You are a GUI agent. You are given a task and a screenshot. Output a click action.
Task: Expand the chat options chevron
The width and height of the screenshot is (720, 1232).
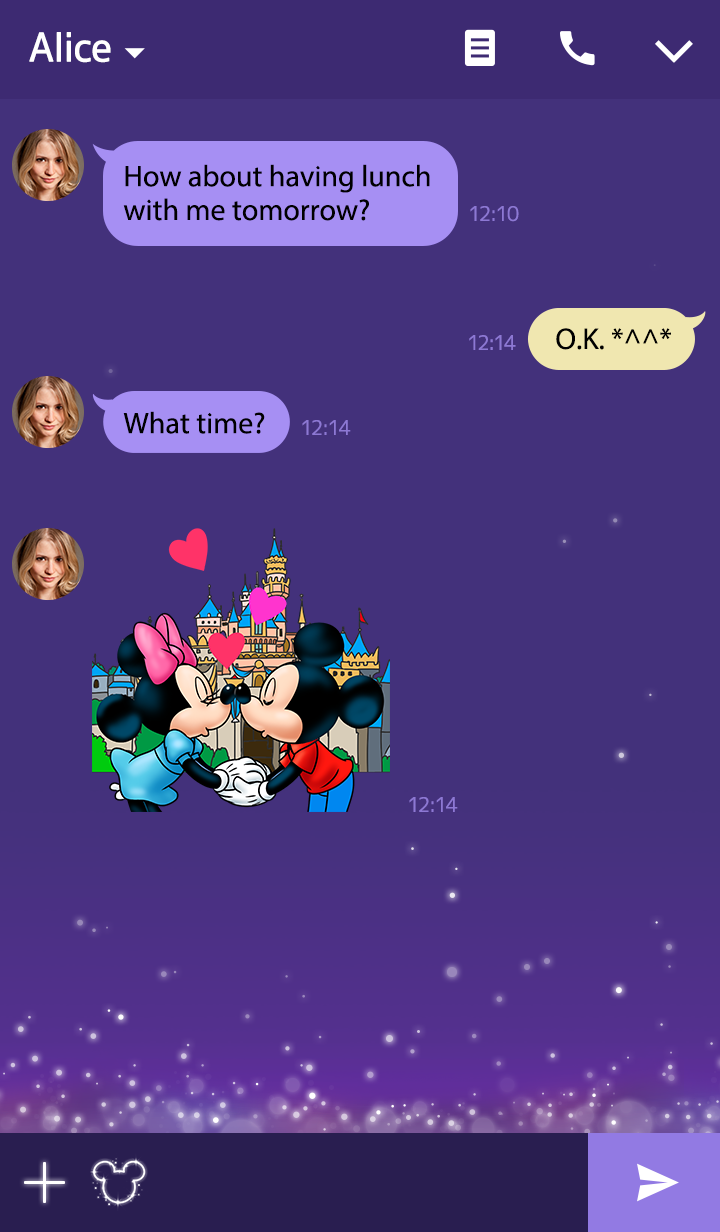coord(673,50)
